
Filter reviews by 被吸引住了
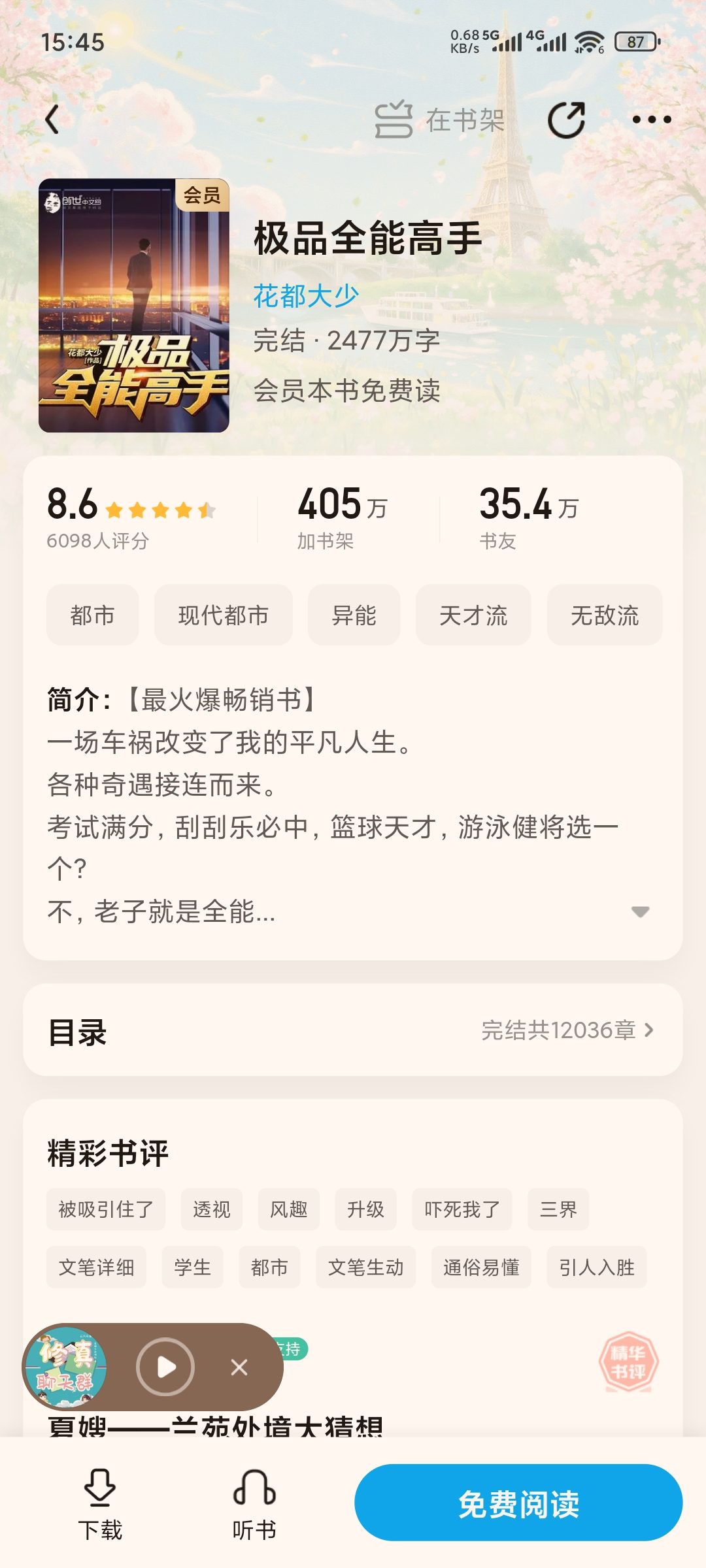tap(106, 1209)
